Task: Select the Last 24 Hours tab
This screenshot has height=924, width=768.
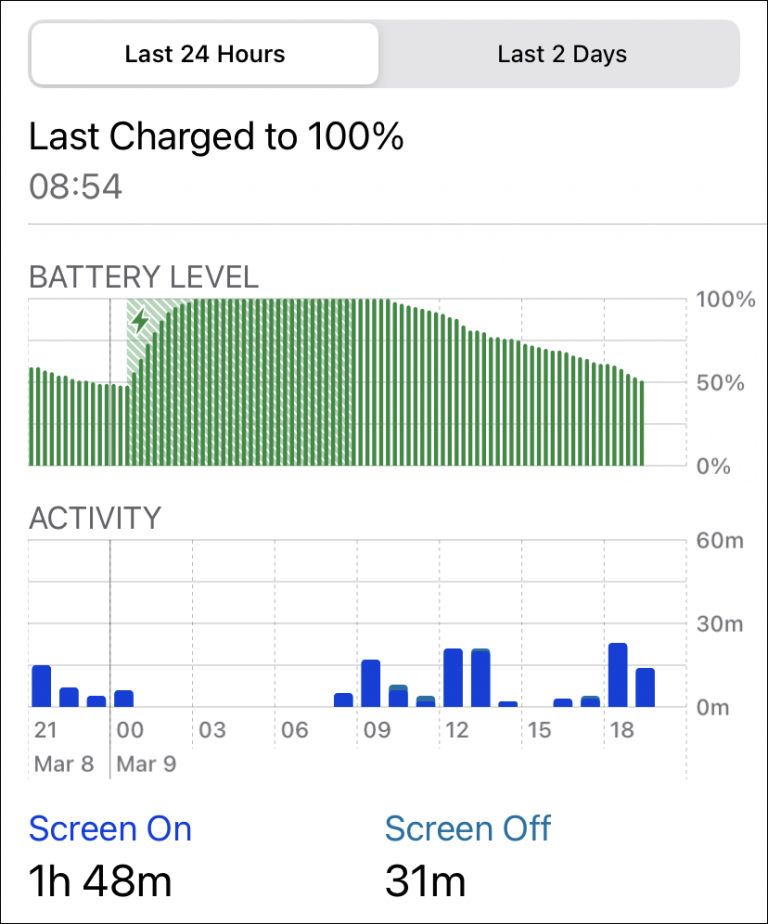Action: pos(204,54)
